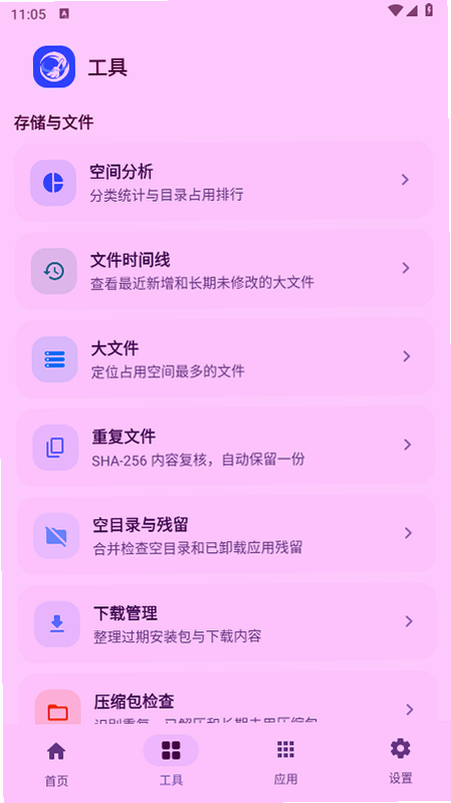This screenshot has height=803, width=451.
Task: Open the 文件时间线 file timeline tool
Action: tap(224, 269)
